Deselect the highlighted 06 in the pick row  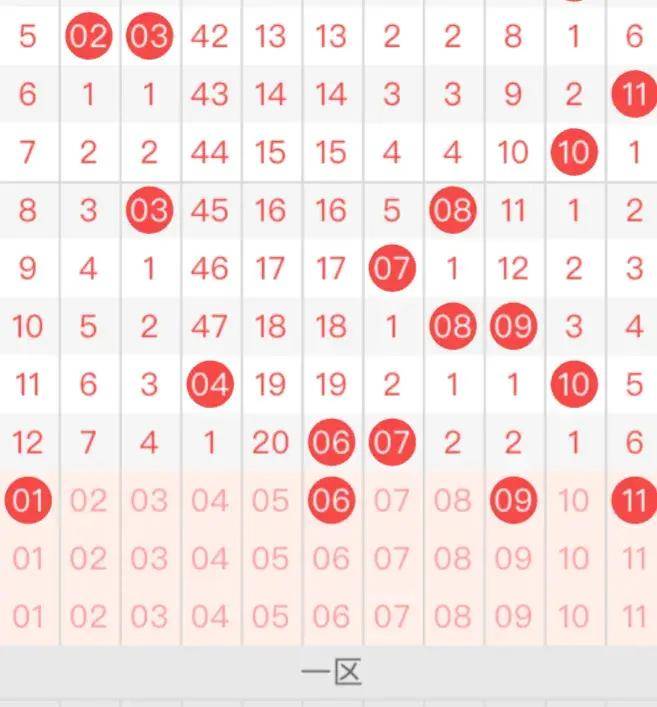(331, 500)
